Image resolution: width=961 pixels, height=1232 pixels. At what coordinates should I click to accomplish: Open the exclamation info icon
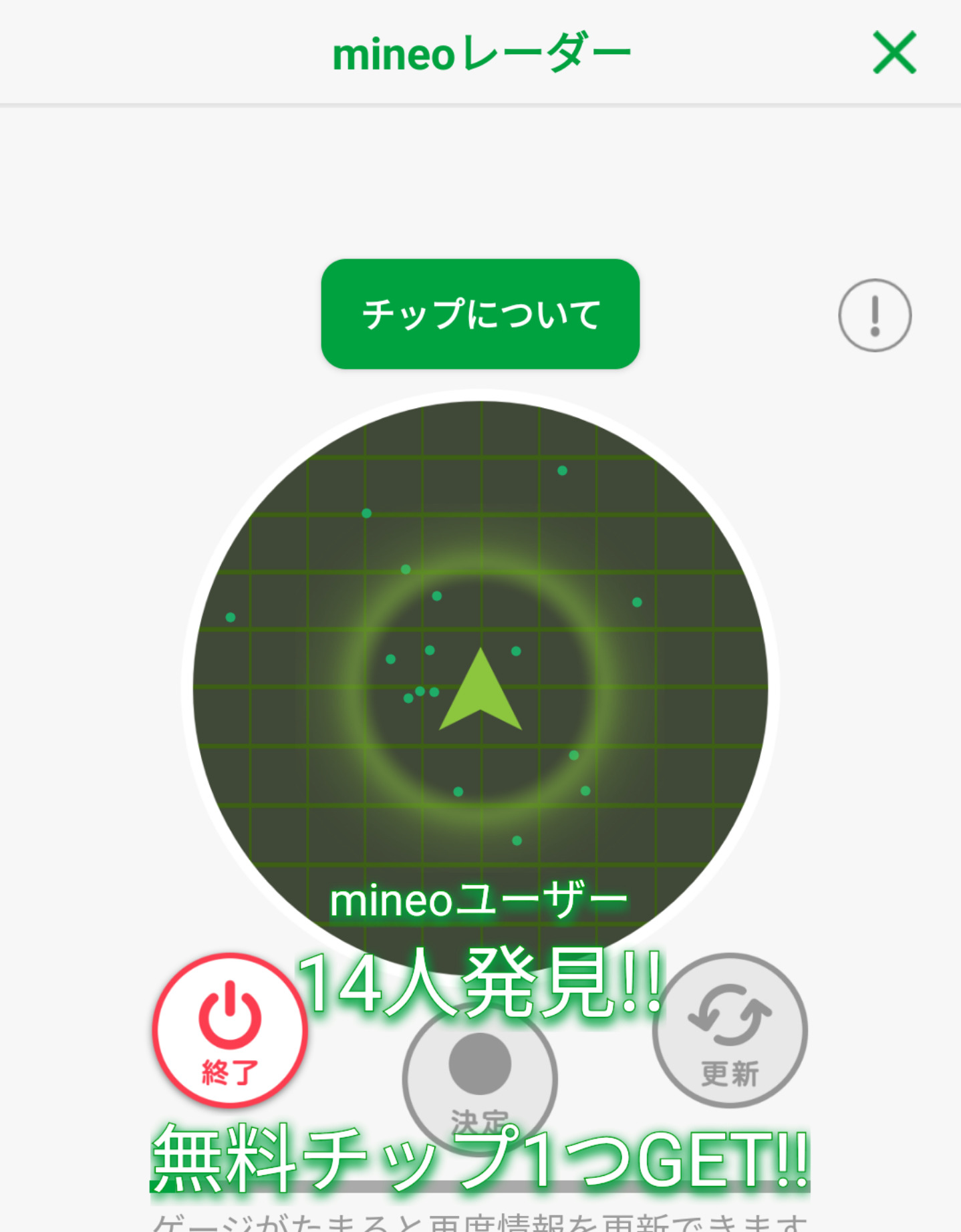(874, 315)
